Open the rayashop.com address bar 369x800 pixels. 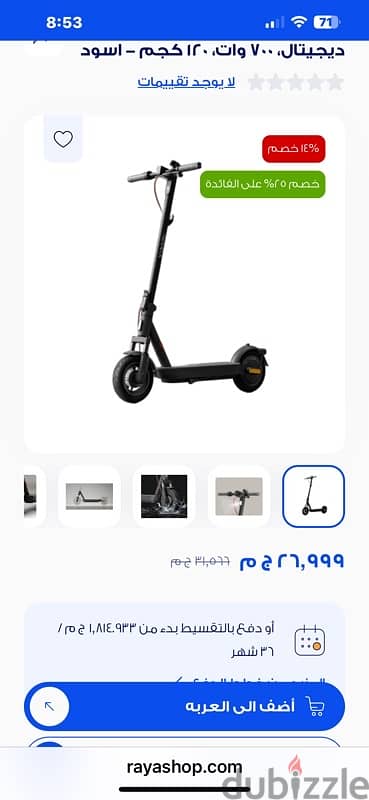click(x=184, y=766)
